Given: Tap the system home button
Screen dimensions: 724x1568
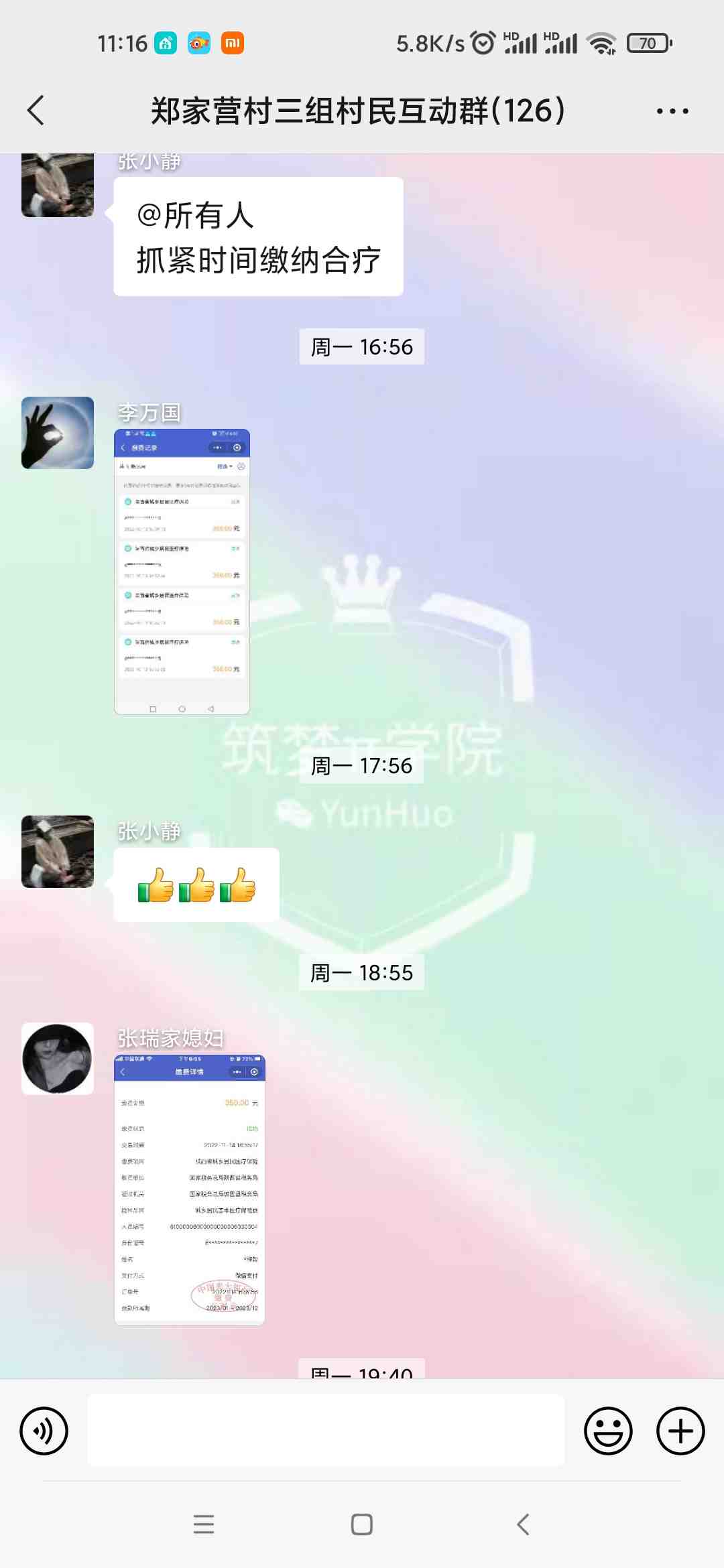Looking at the screenshot, I should pos(362,1524).
